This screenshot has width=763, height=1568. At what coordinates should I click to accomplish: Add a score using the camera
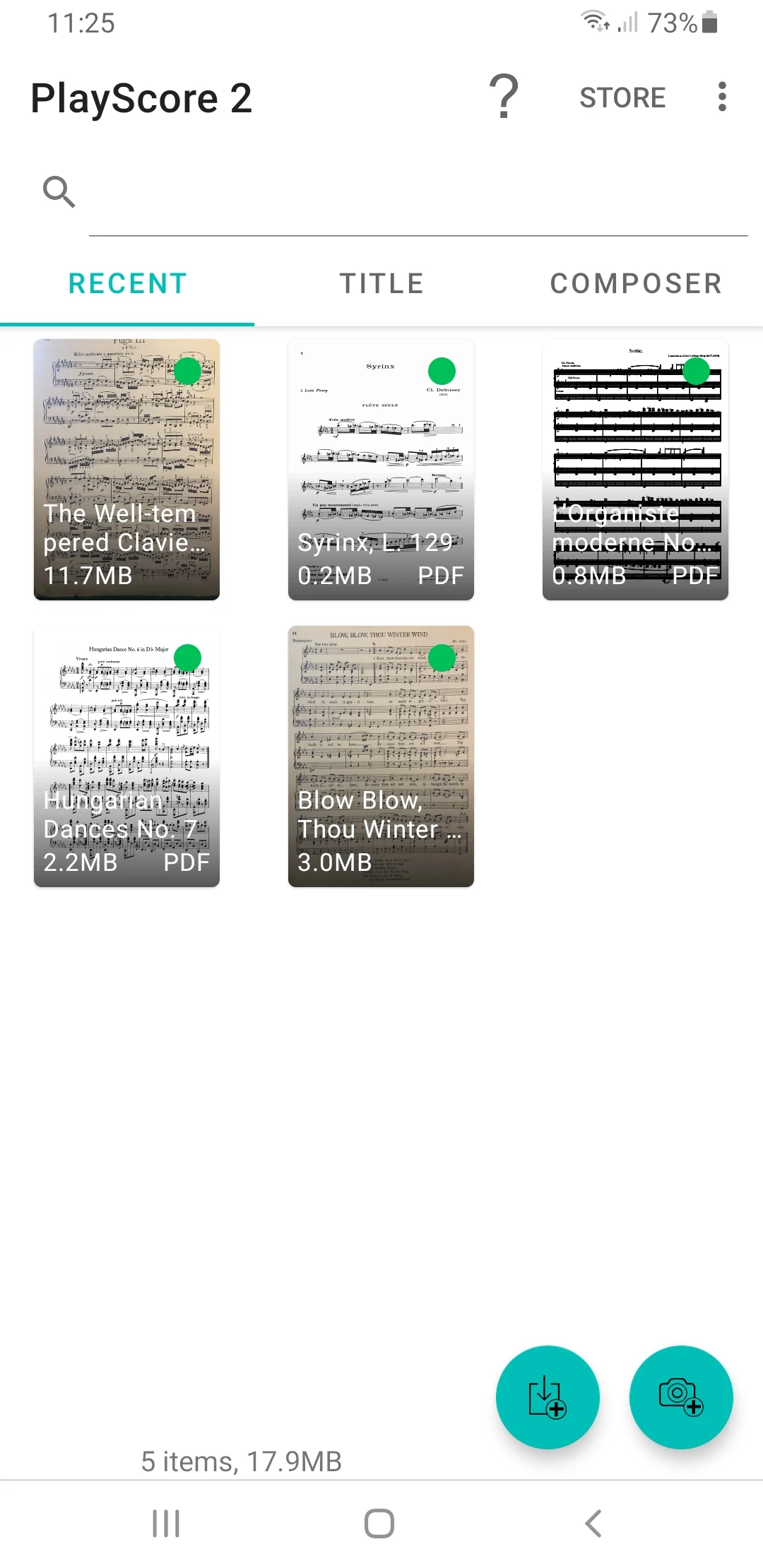681,1397
